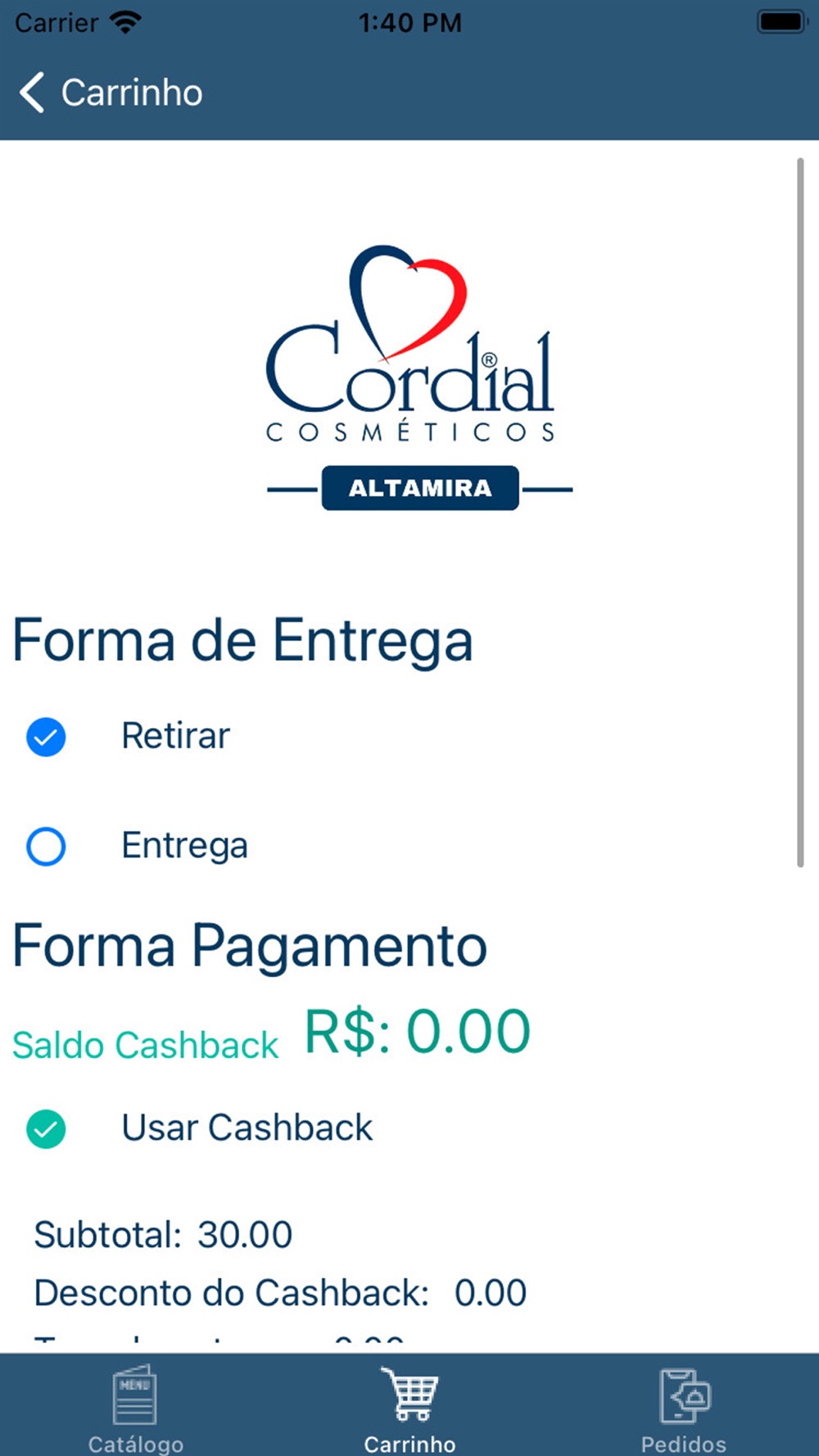Go back to Carrinho
The width and height of the screenshot is (819, 1456).
110,93
